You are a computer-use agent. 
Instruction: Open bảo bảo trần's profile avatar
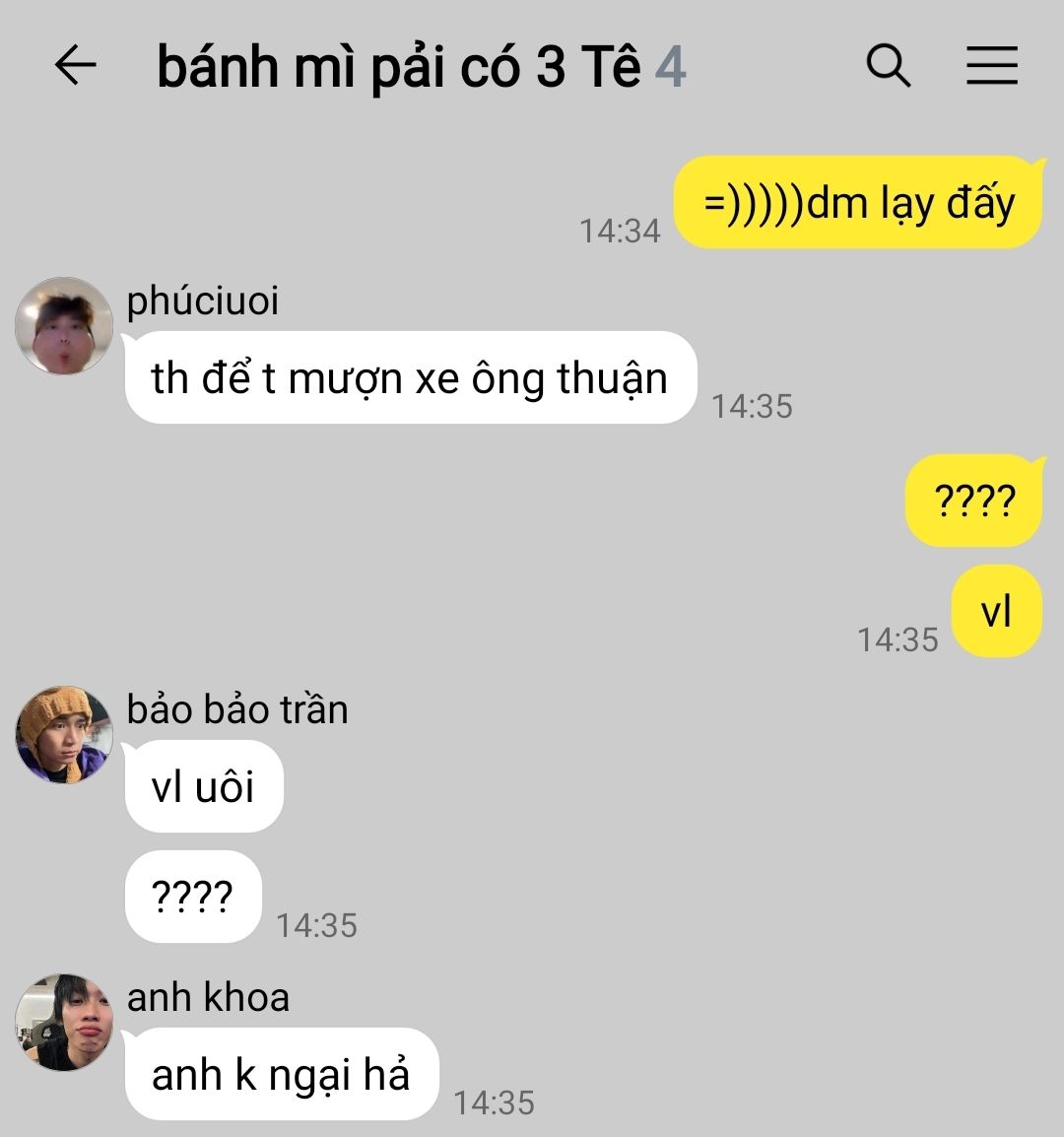pyautogui.click(x=65, y=735)
